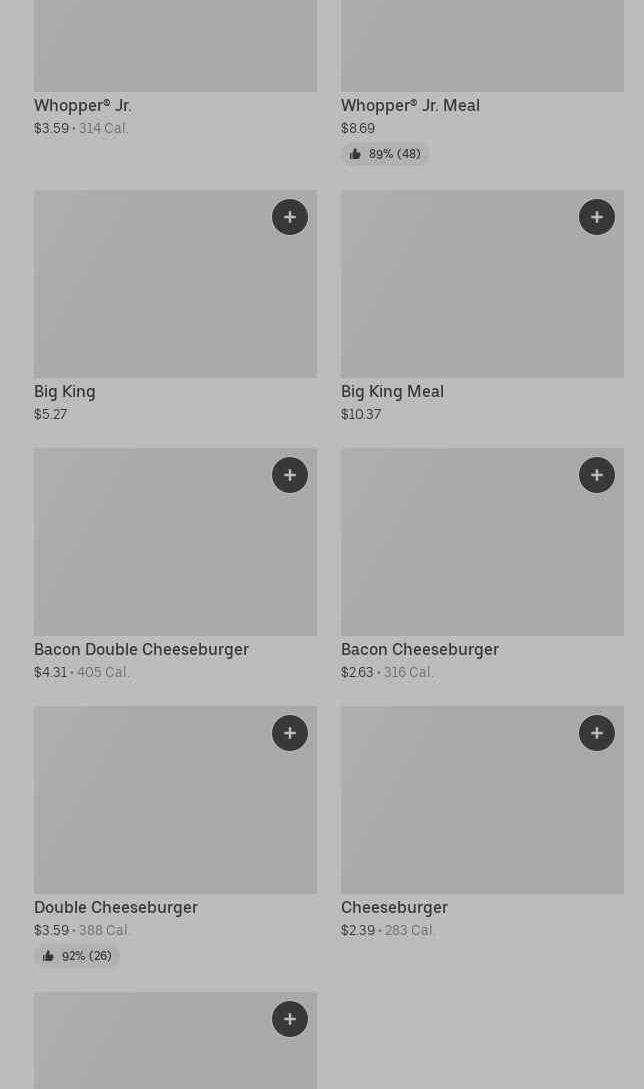View Big King details
Viewport: 644px width, 1089px height.
[x=175, y=306]
